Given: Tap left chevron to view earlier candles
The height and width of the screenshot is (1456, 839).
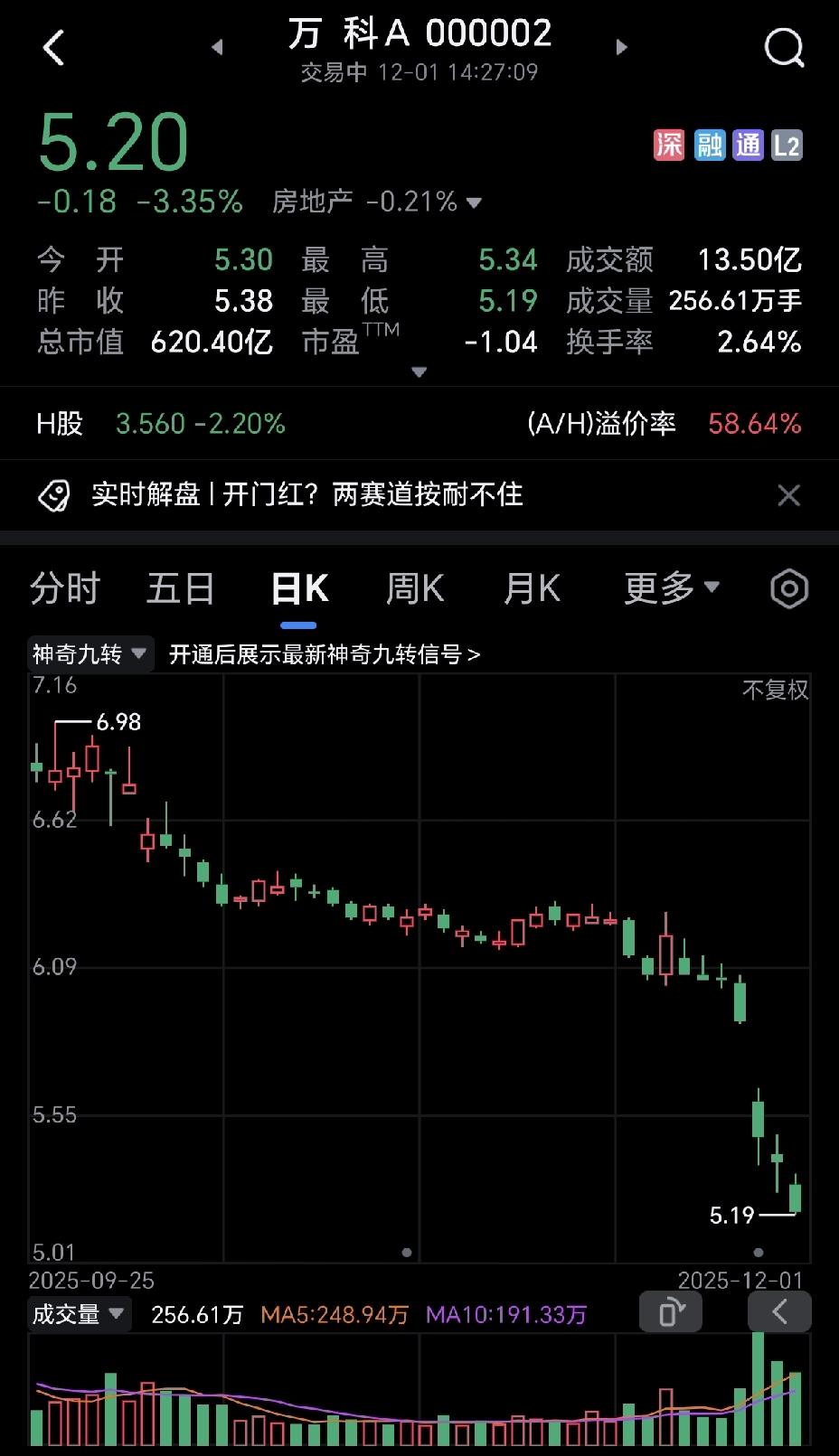Looking at the screenshot, I should pos(779,1311).
